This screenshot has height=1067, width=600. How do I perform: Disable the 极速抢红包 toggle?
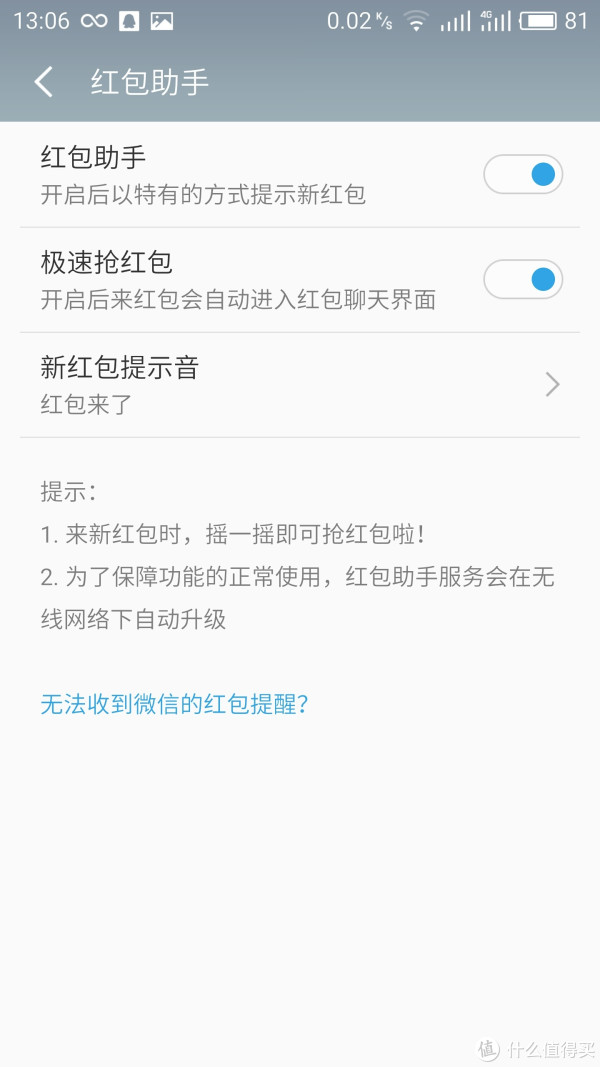(523, 279)
